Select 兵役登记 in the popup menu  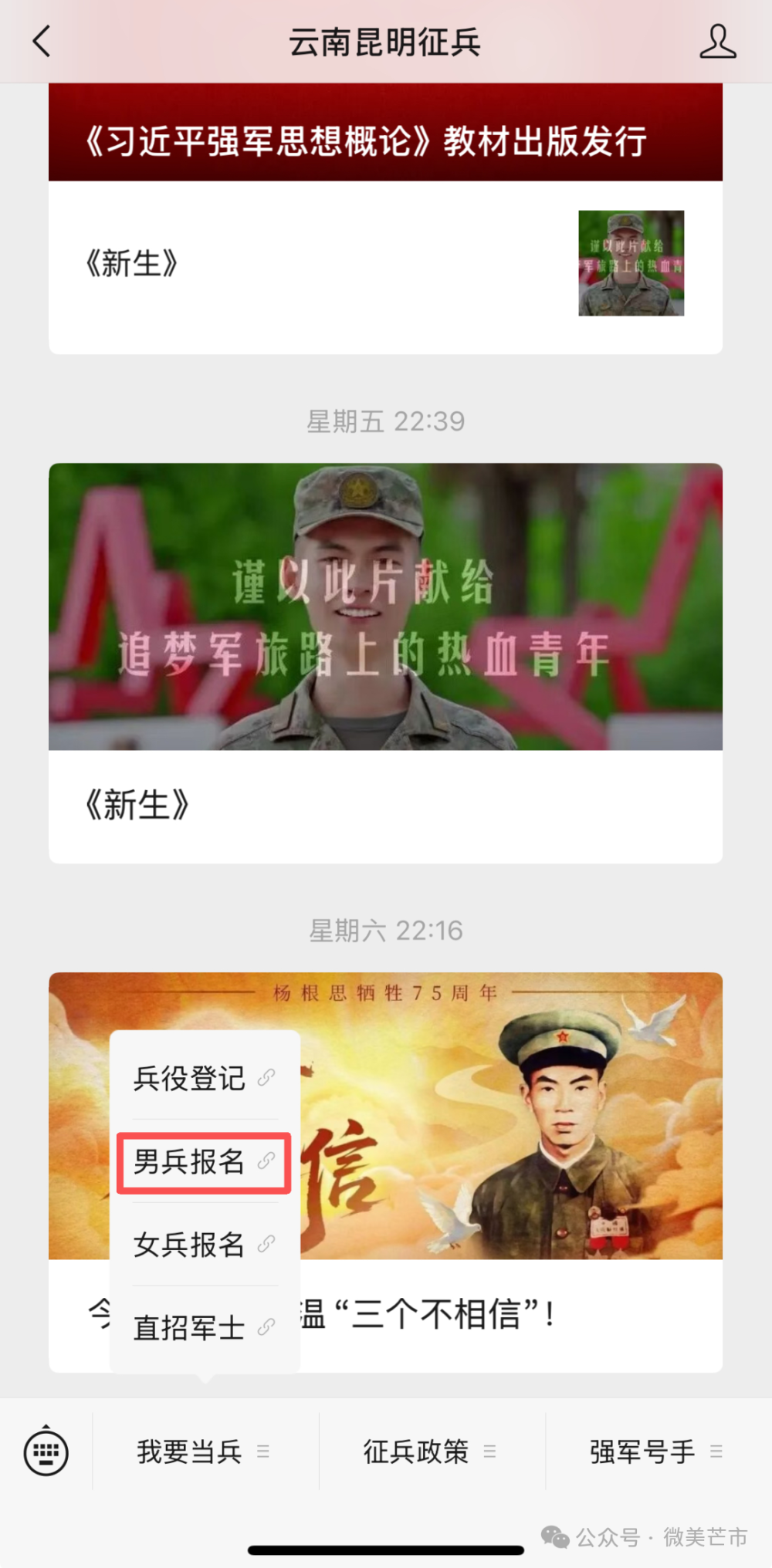204,1078
